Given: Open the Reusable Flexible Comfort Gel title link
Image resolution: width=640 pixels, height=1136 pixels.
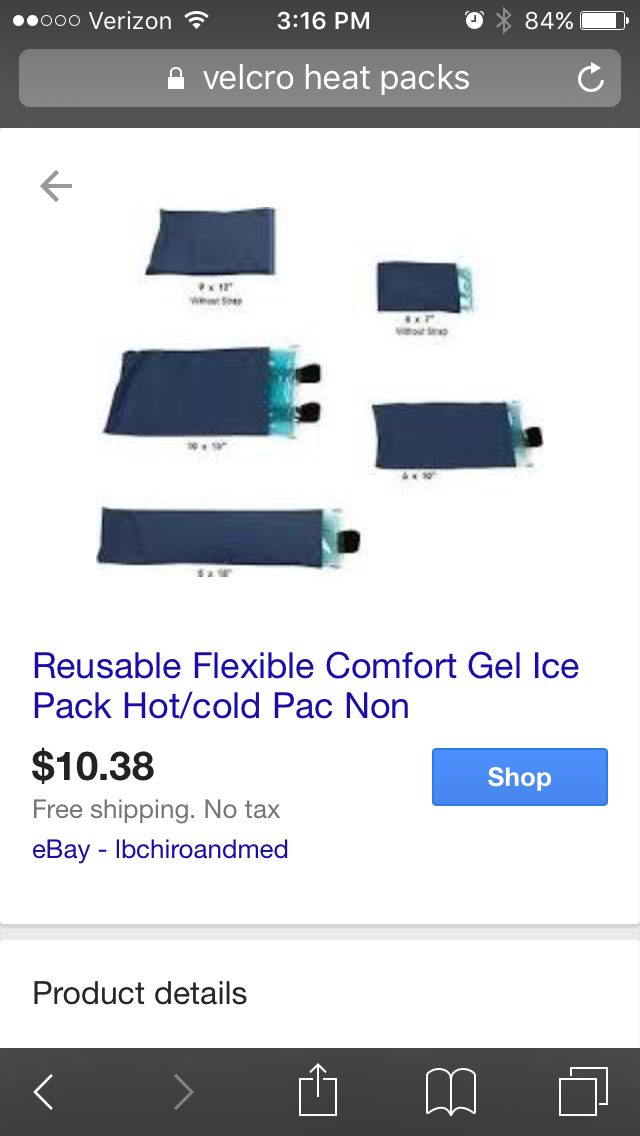Looking at the screenshot, I should point(305,686).
